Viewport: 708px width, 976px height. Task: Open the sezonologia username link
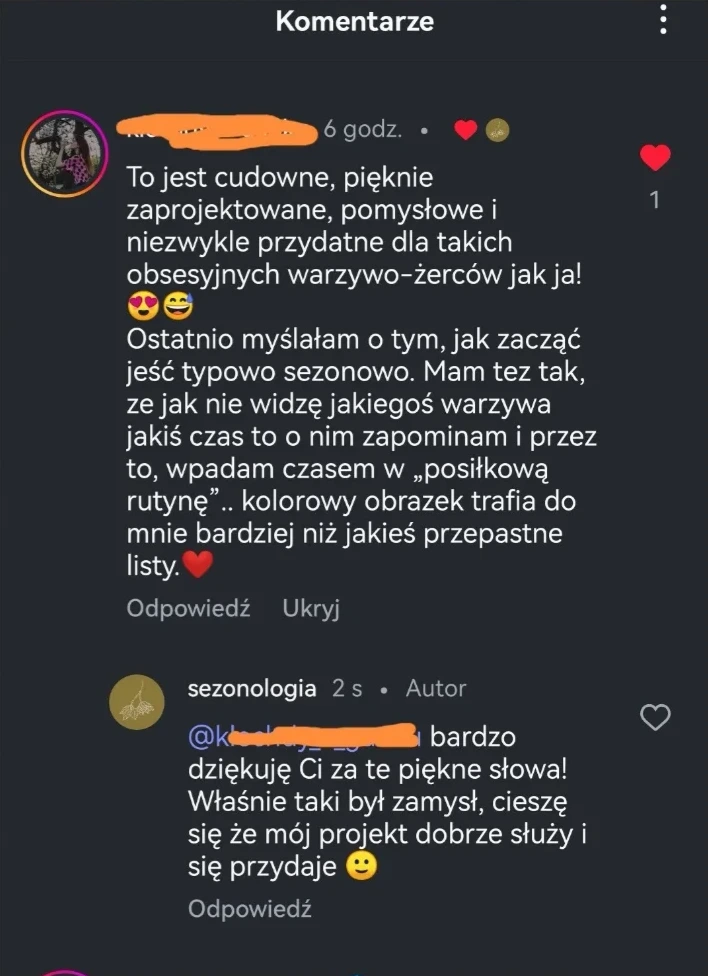pos(252,689)
